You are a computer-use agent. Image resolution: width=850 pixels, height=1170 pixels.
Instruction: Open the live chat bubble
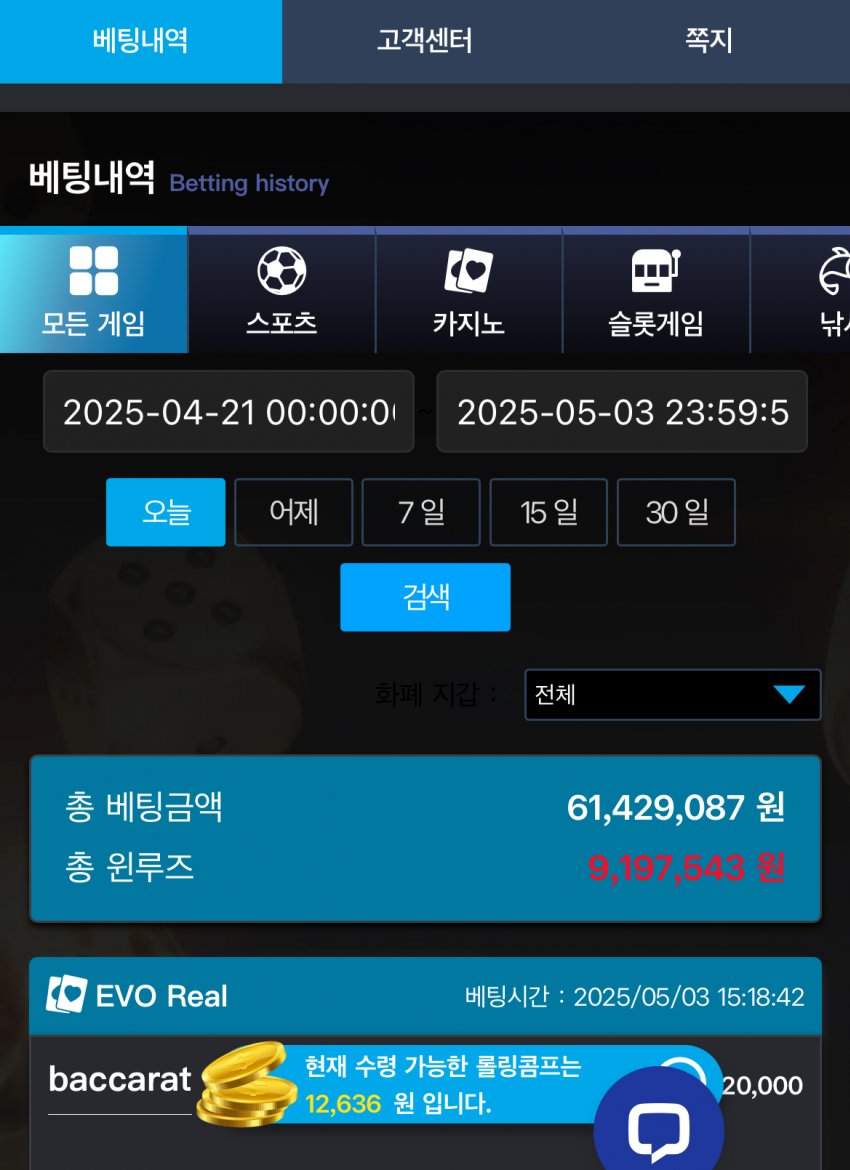tap(658, 1128)
